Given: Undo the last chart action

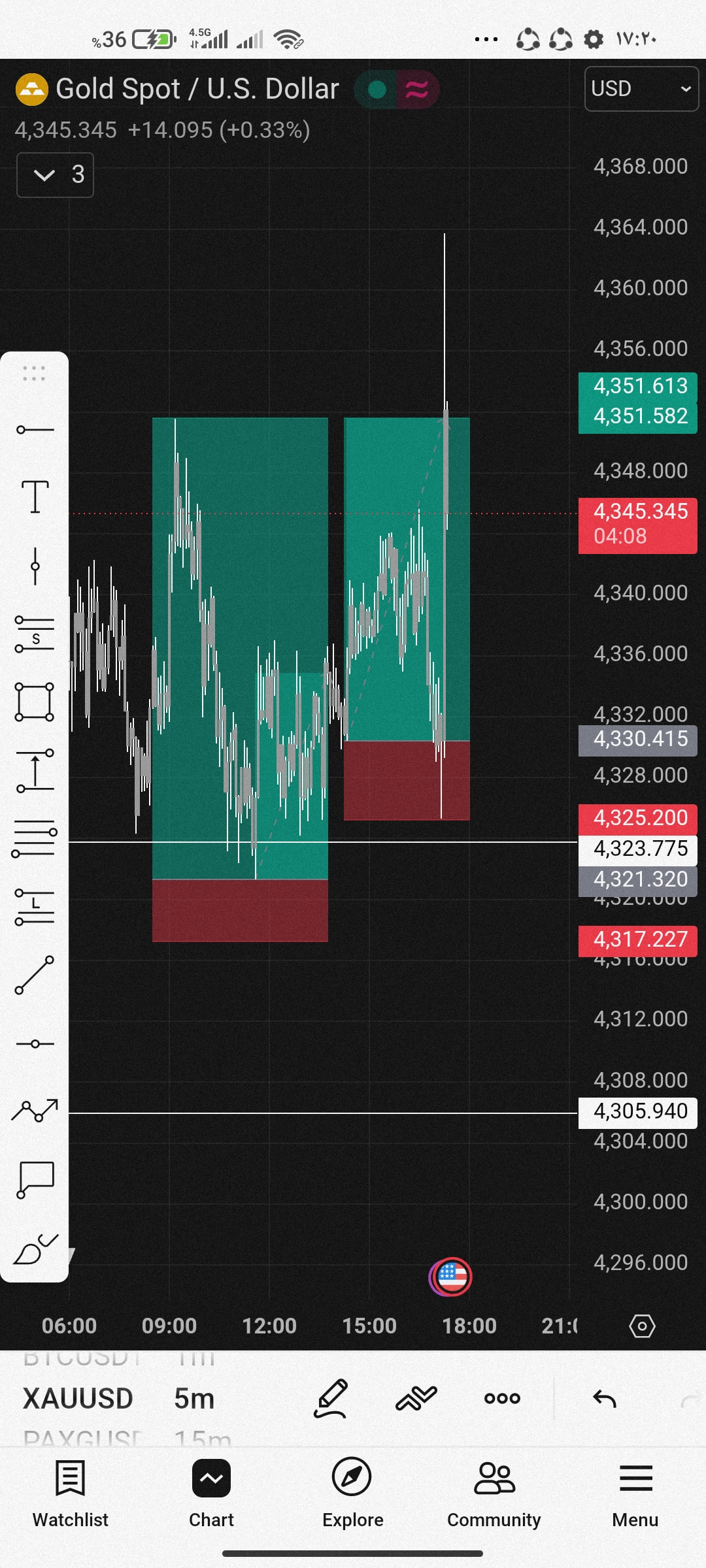Looking at the screenshot, I should click(605, 1398).
